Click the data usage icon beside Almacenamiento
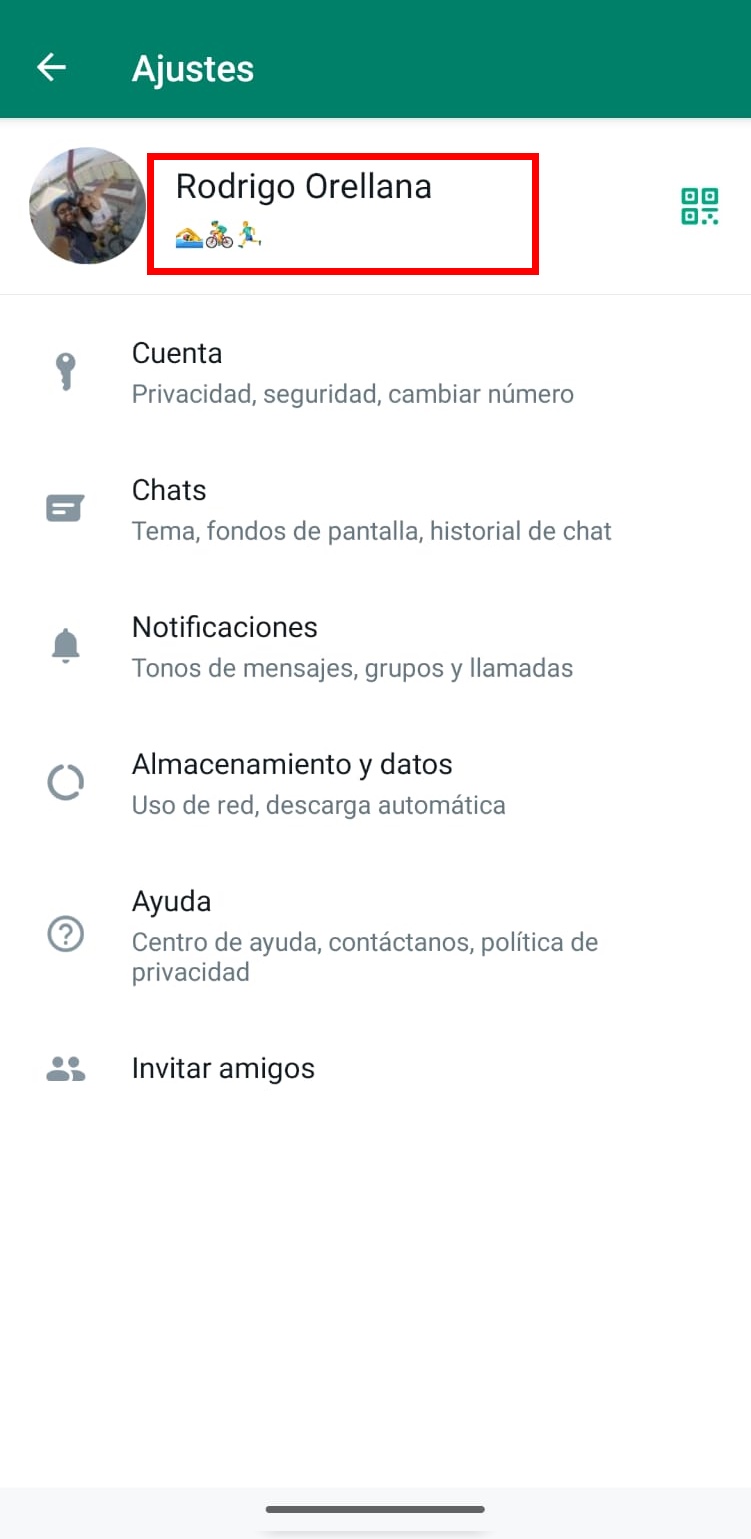Image resolution: width=751 pixels, height=1539 pixels. pyautogui.click(x=65, y=782)
